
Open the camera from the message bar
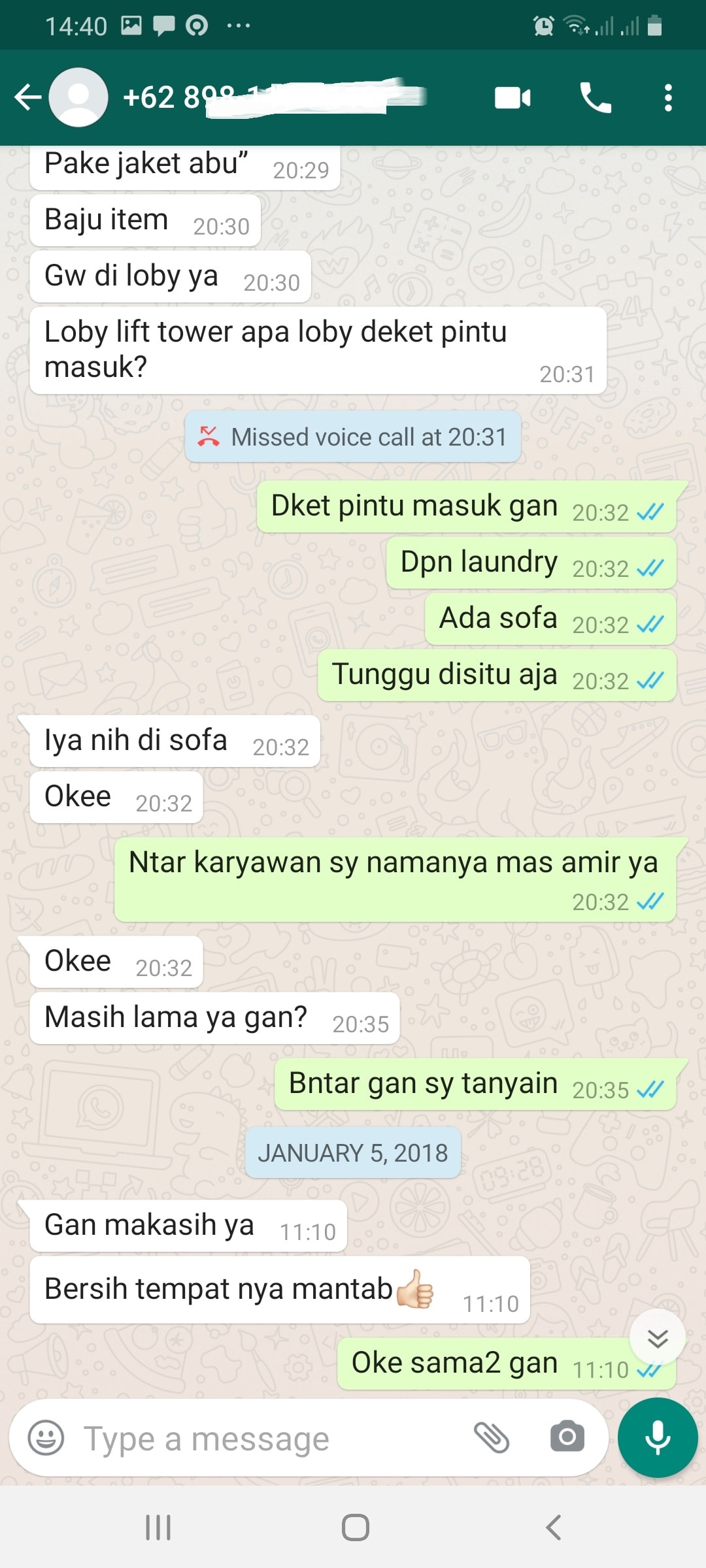567,1437
